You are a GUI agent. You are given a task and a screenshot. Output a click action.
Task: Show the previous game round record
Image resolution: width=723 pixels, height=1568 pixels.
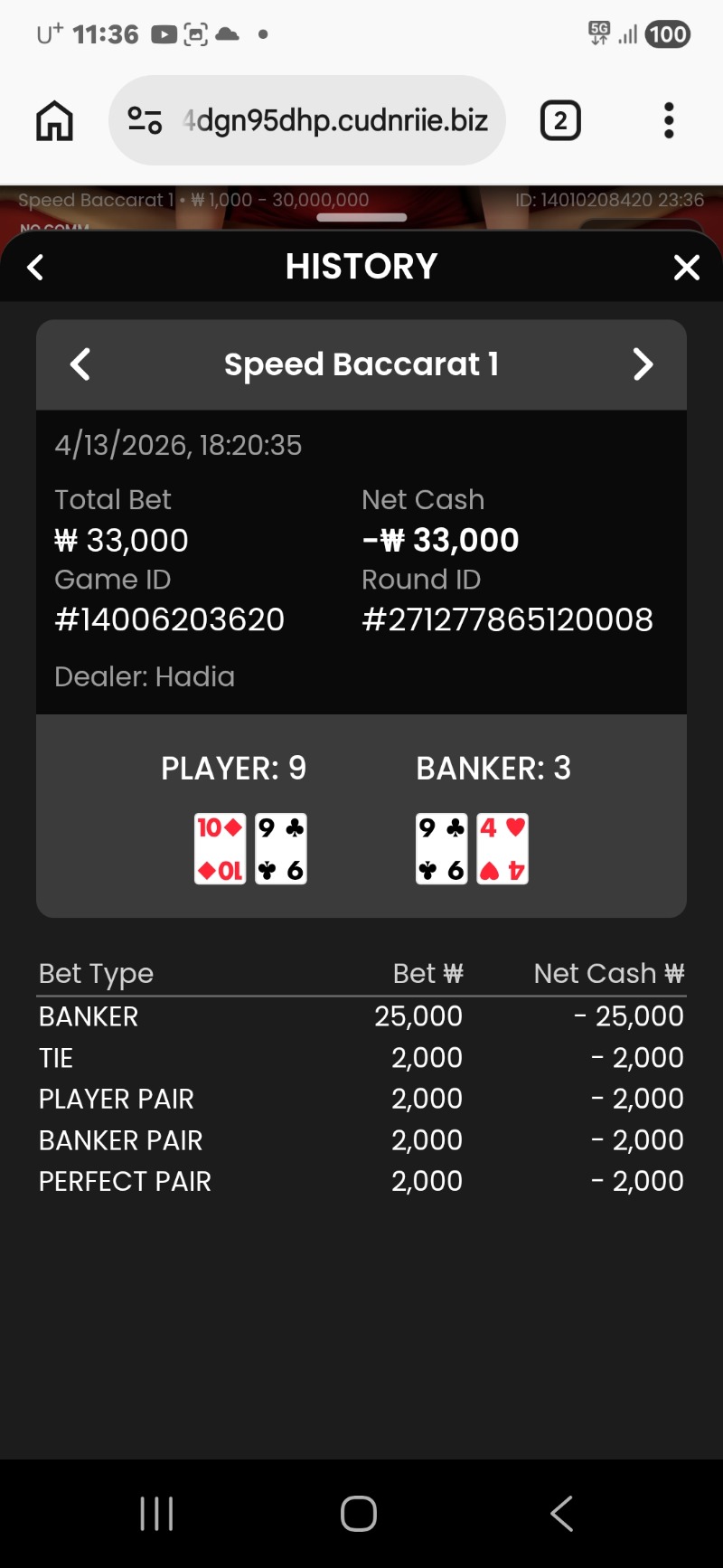coord(80,364)
